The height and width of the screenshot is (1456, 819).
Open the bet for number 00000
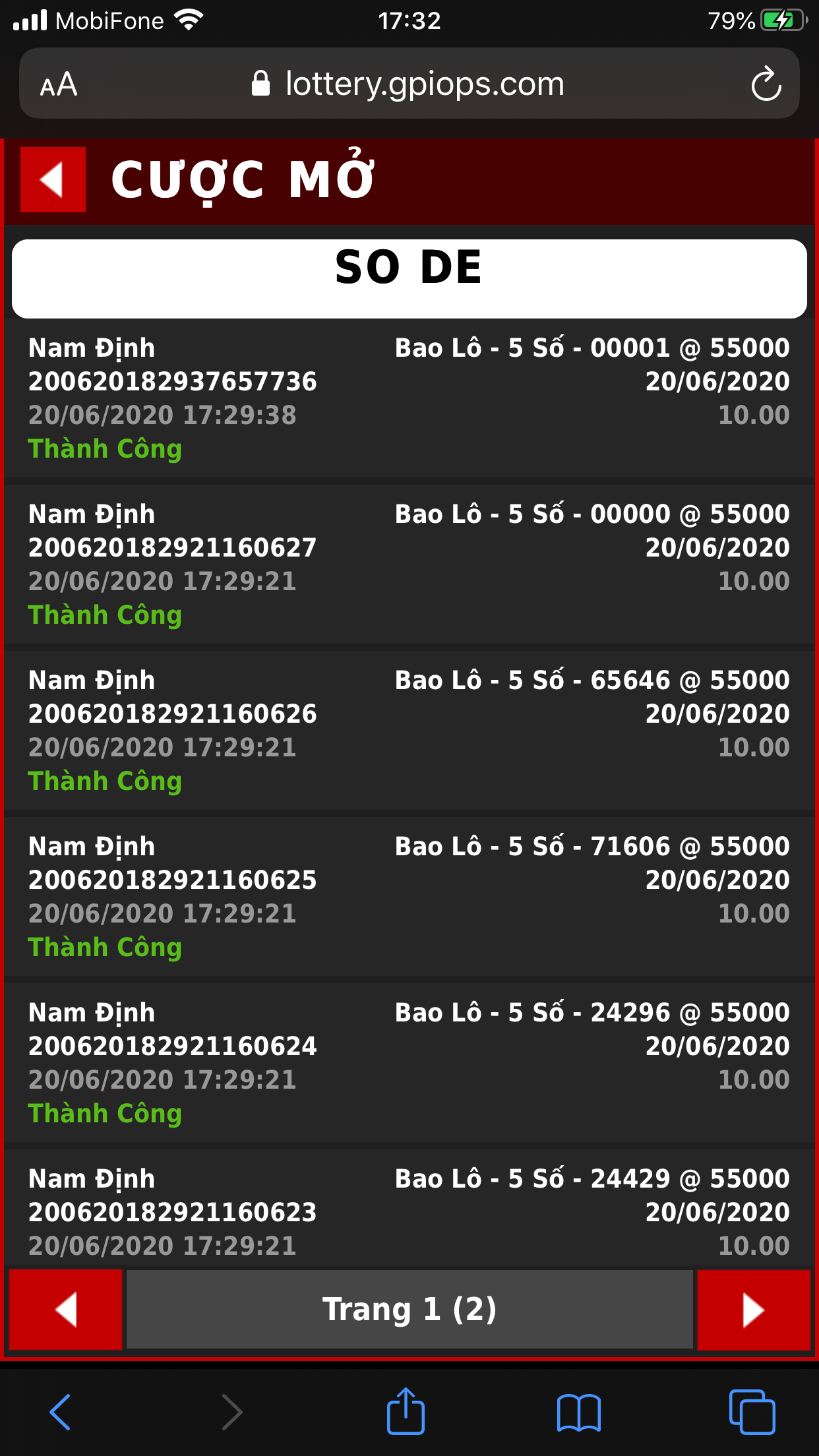coord(409,564)
